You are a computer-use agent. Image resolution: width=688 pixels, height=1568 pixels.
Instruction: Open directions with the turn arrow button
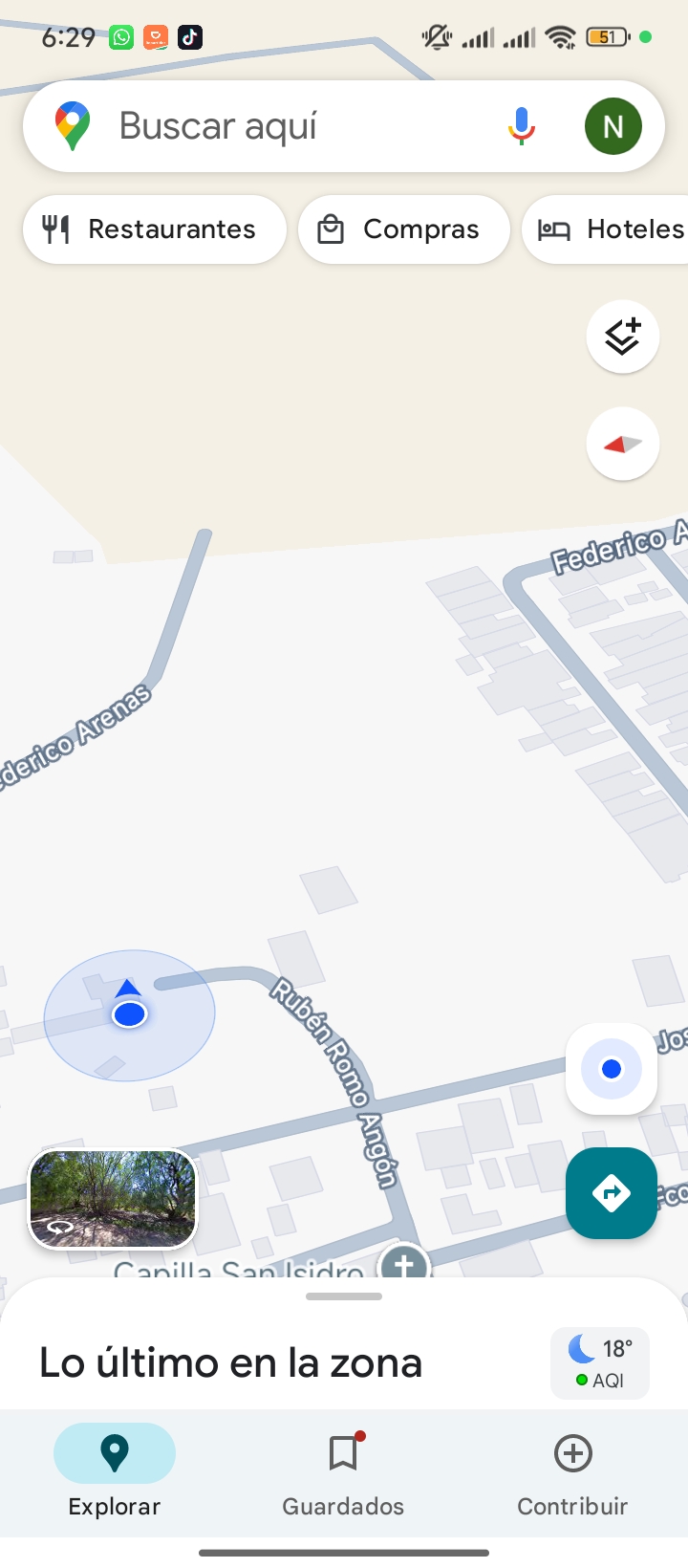pyautogui.click(x=612, y=1193)
